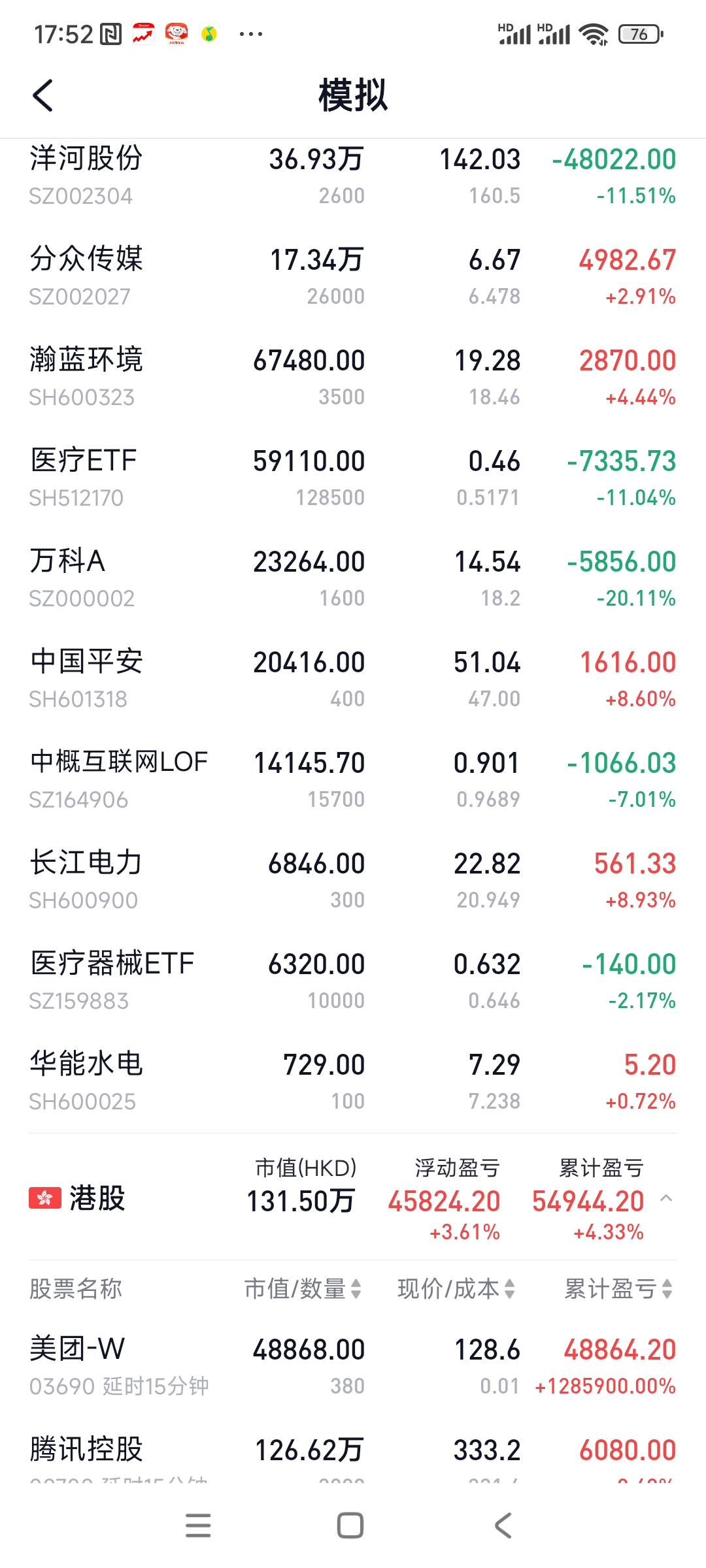Tap the system home button

coord(350,1526)
